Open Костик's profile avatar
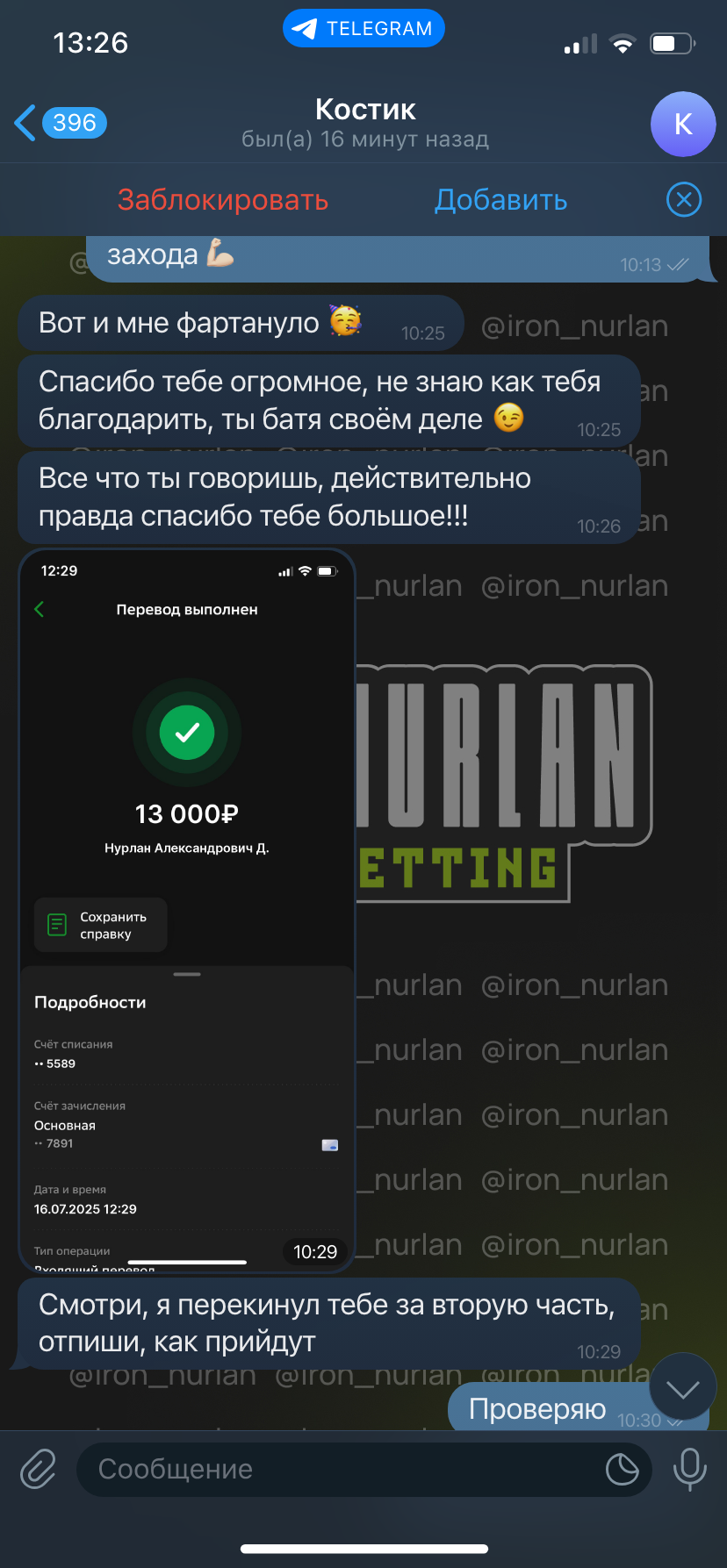This screenshot has width=727, height=1568. click(683, 124)
